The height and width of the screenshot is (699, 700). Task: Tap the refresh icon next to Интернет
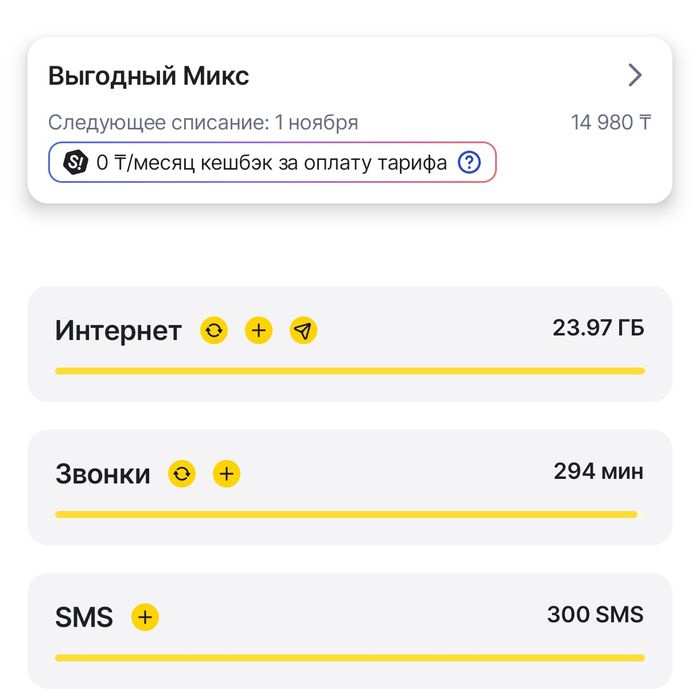tap(214, 330)
